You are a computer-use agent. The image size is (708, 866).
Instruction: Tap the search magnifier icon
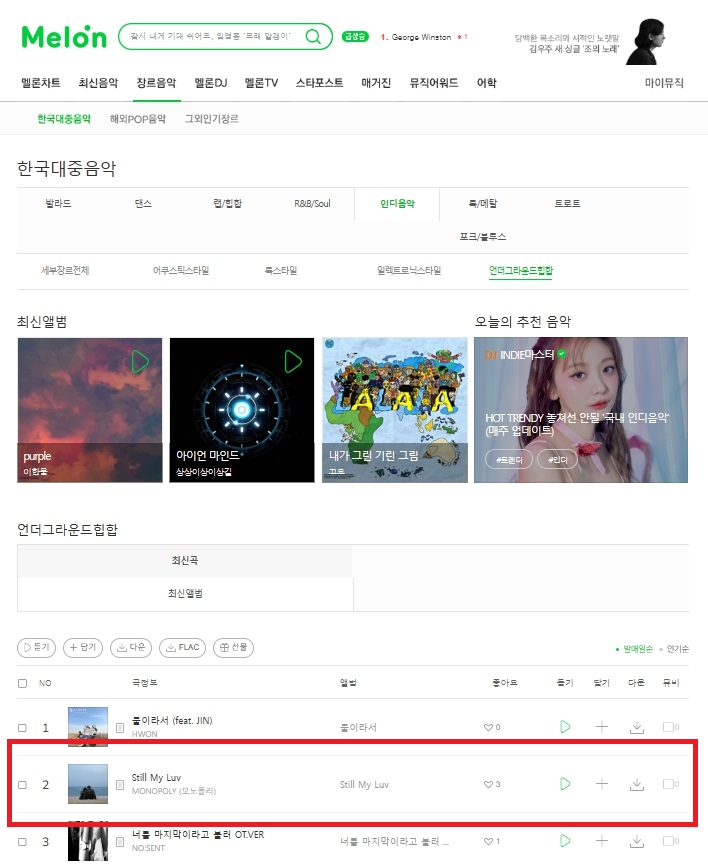point(313,37)
